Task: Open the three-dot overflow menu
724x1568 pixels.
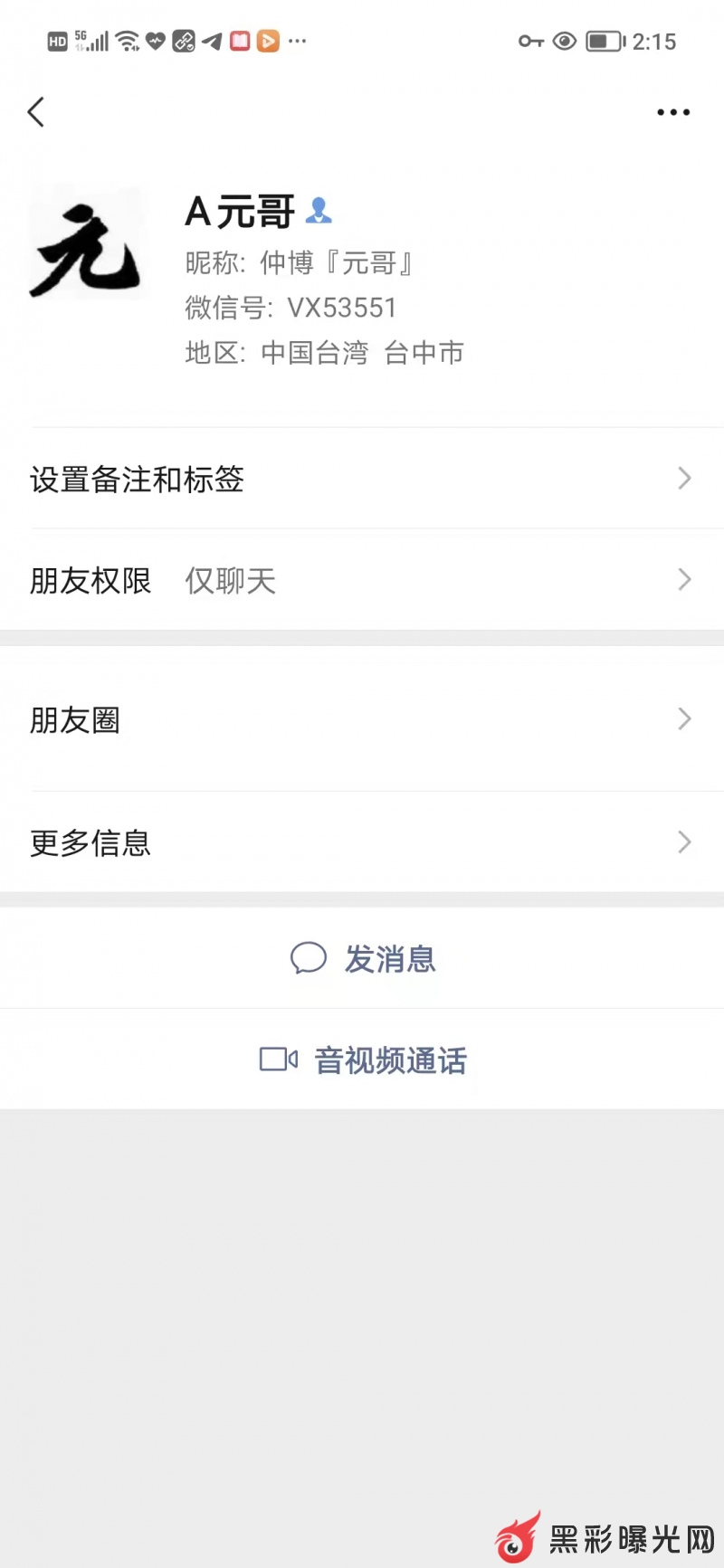Action: tap(672, 112)
